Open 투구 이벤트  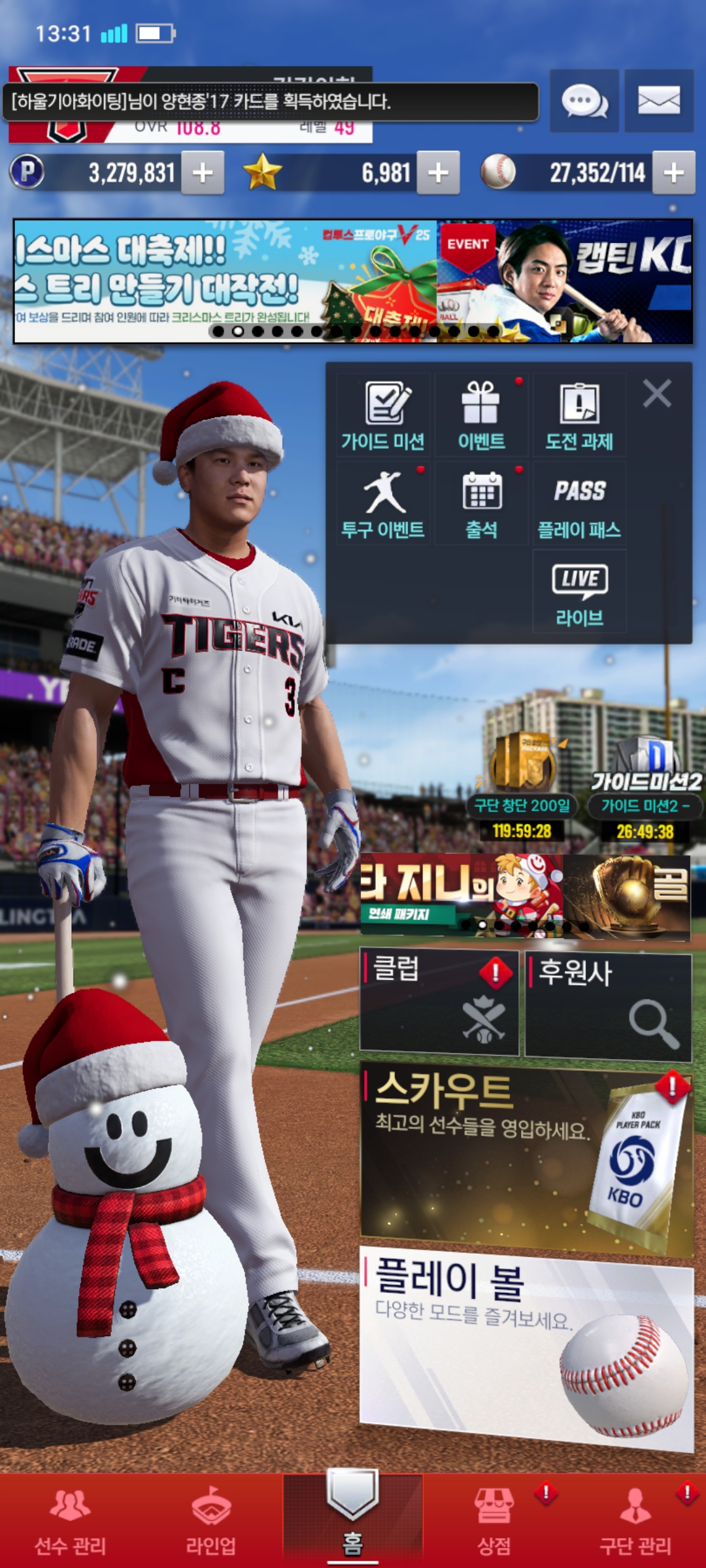point(383,504)
